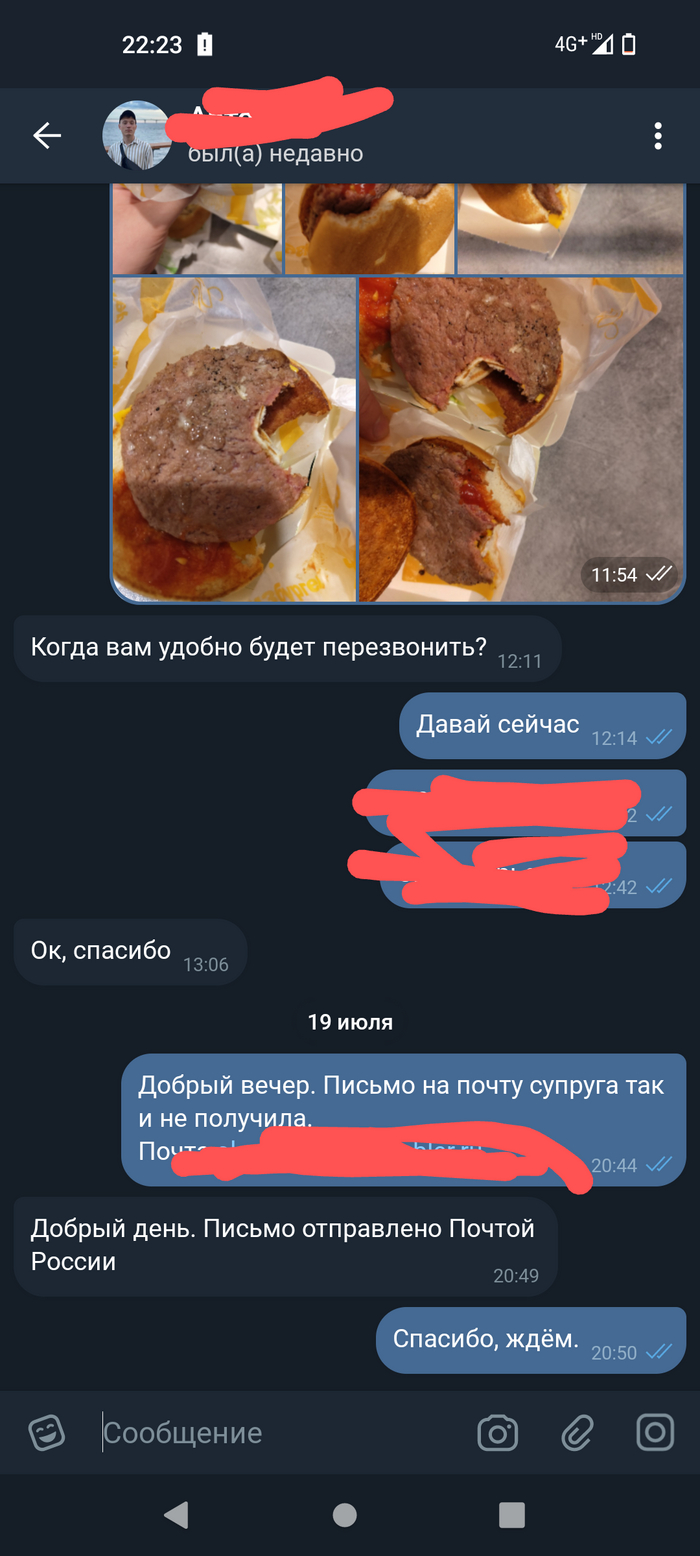Viewport: 700px width, 1556px height.
Task: Open the contact's profile picture
Action: pos(137,136)
